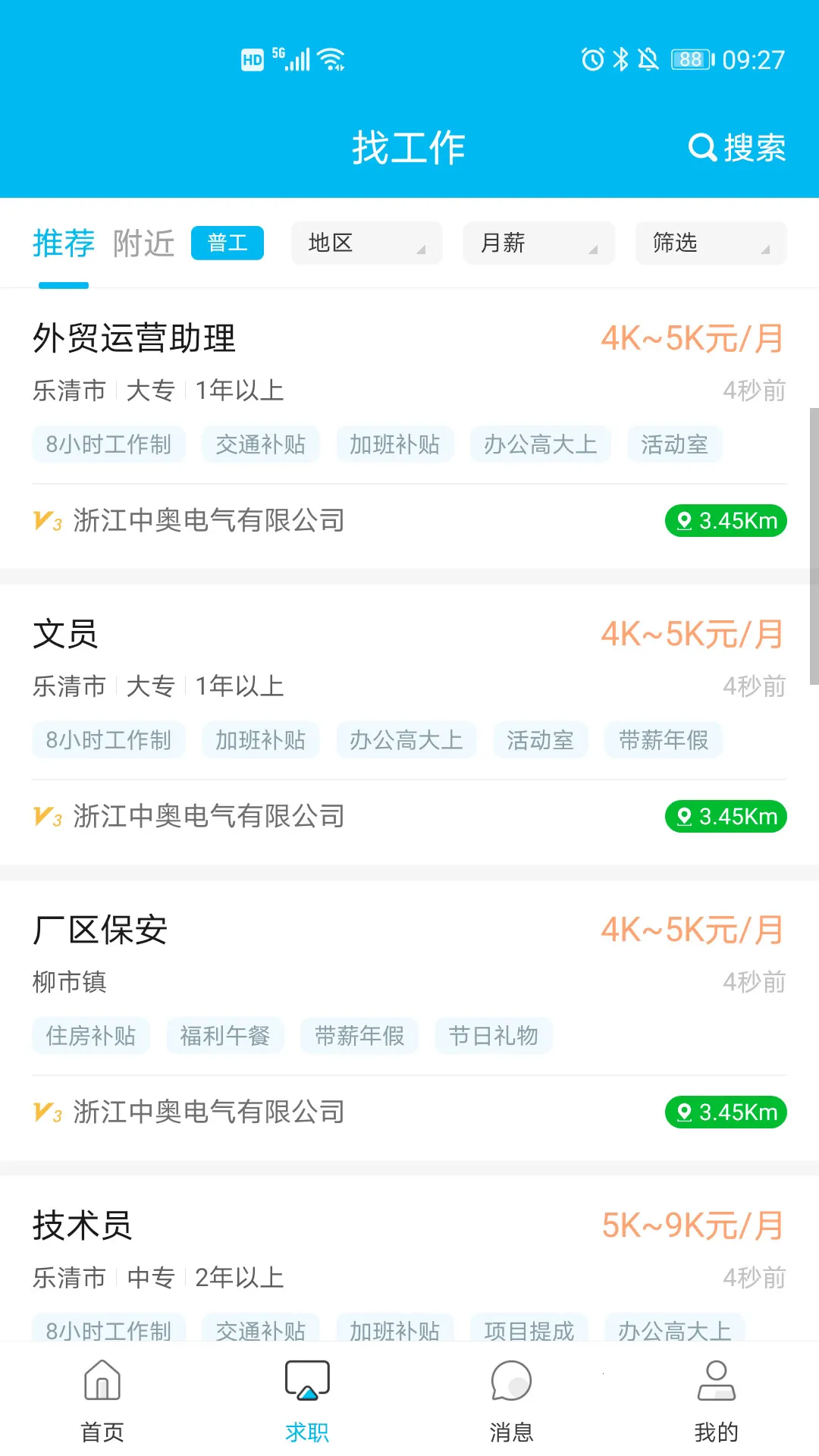
Task: Open the 地区 region dropdown
Action: 366,243
